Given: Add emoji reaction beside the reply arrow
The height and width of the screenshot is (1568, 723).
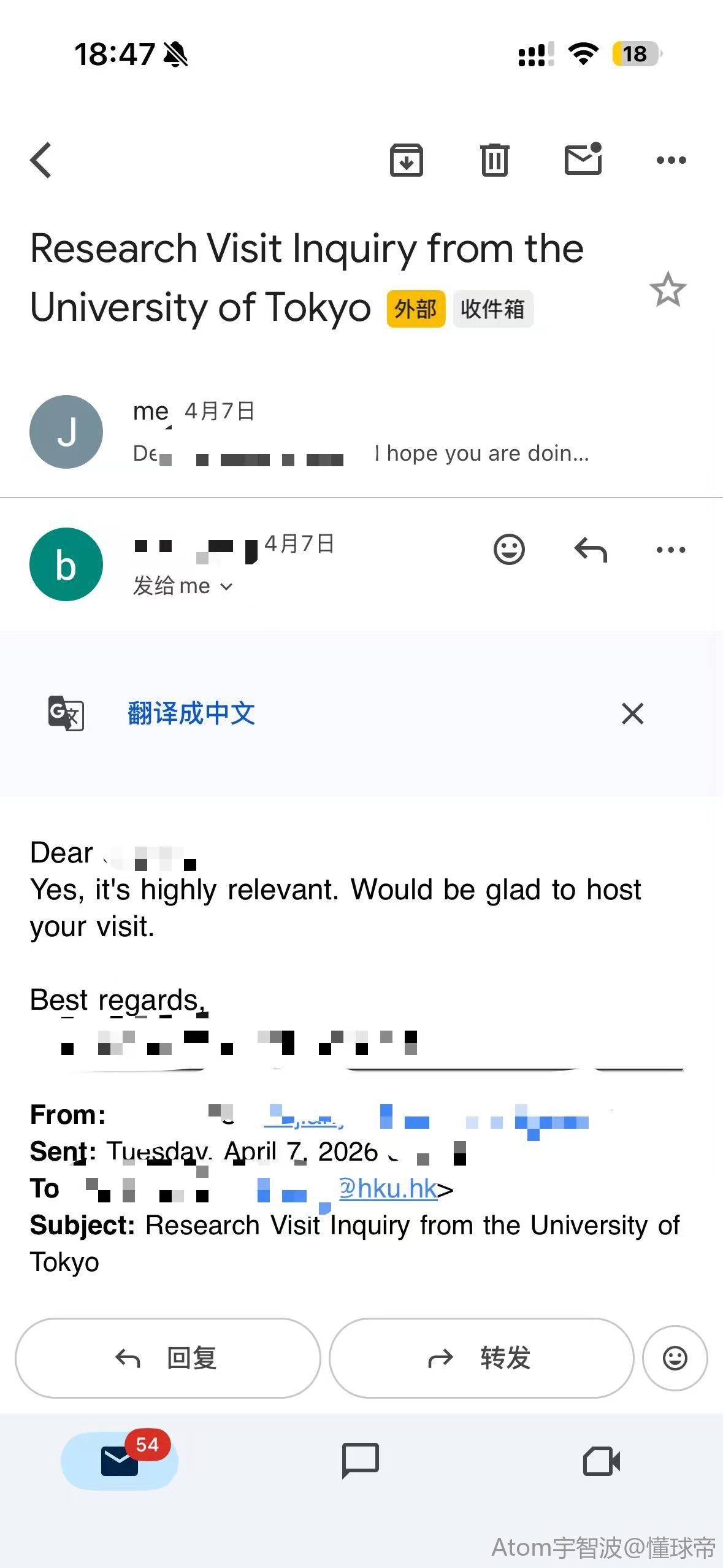Looking at the screenshot, I should [509, 549].
